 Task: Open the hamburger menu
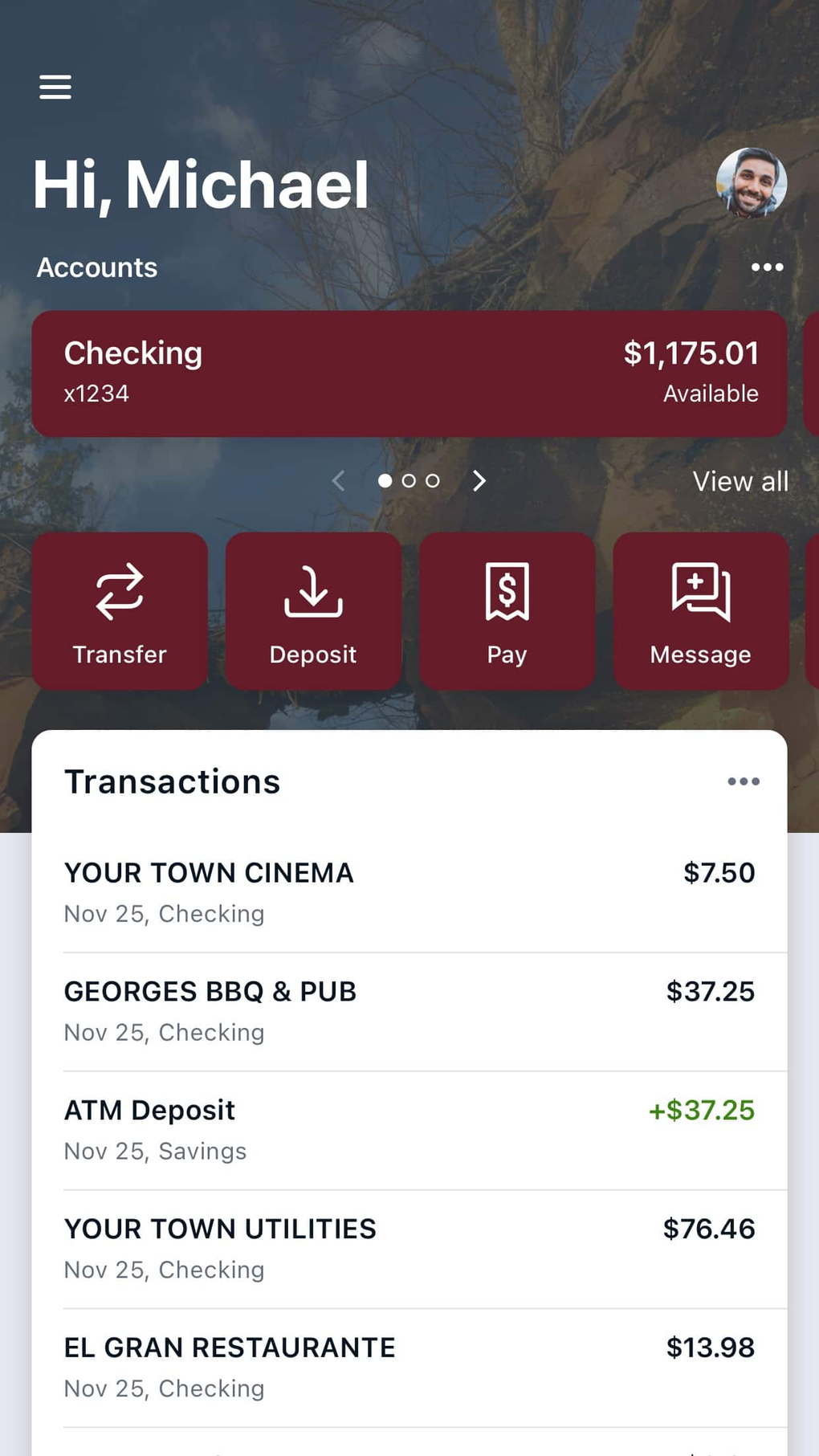click(55, 87)
